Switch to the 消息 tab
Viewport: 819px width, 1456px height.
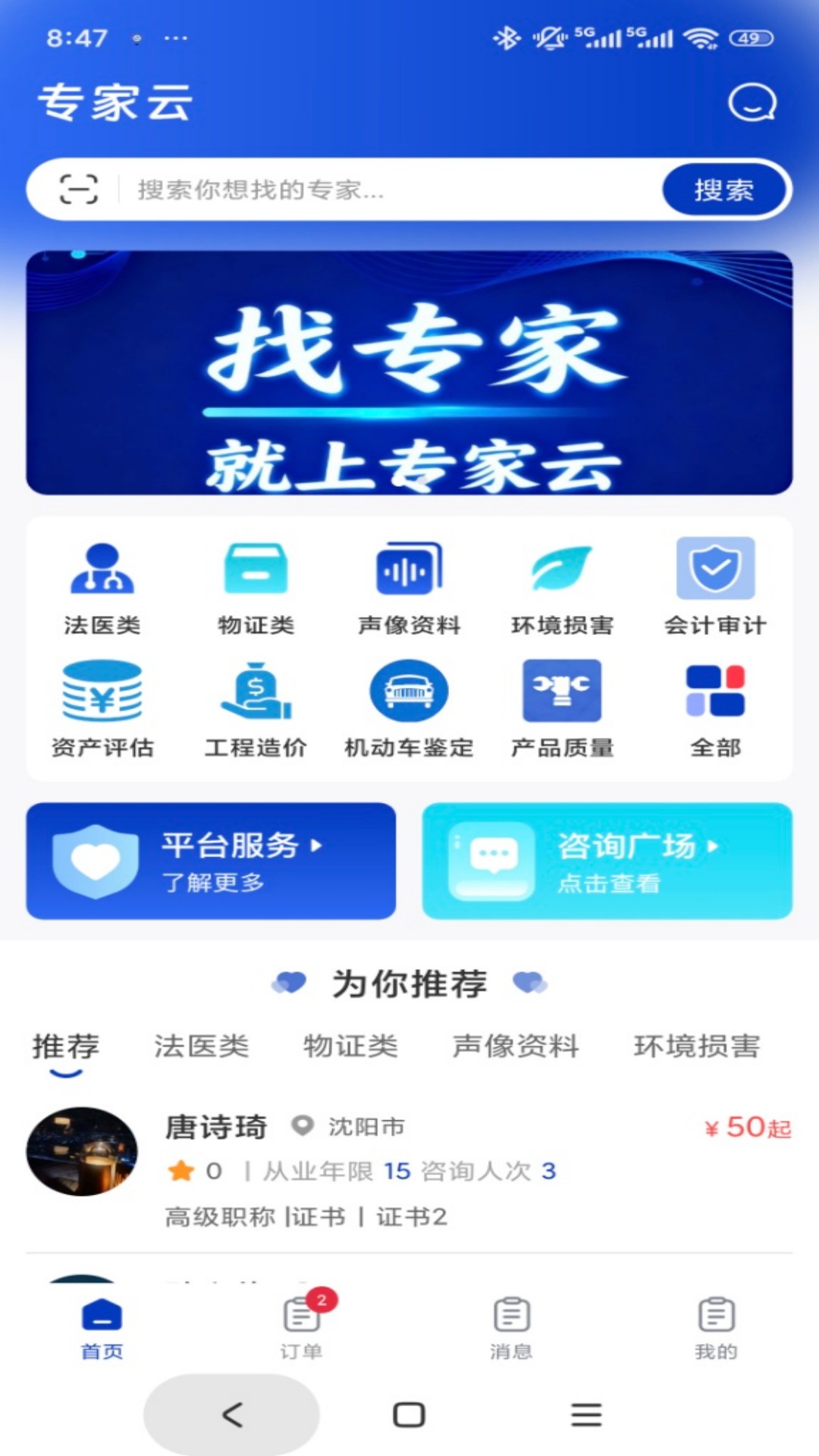[511, 1327]
